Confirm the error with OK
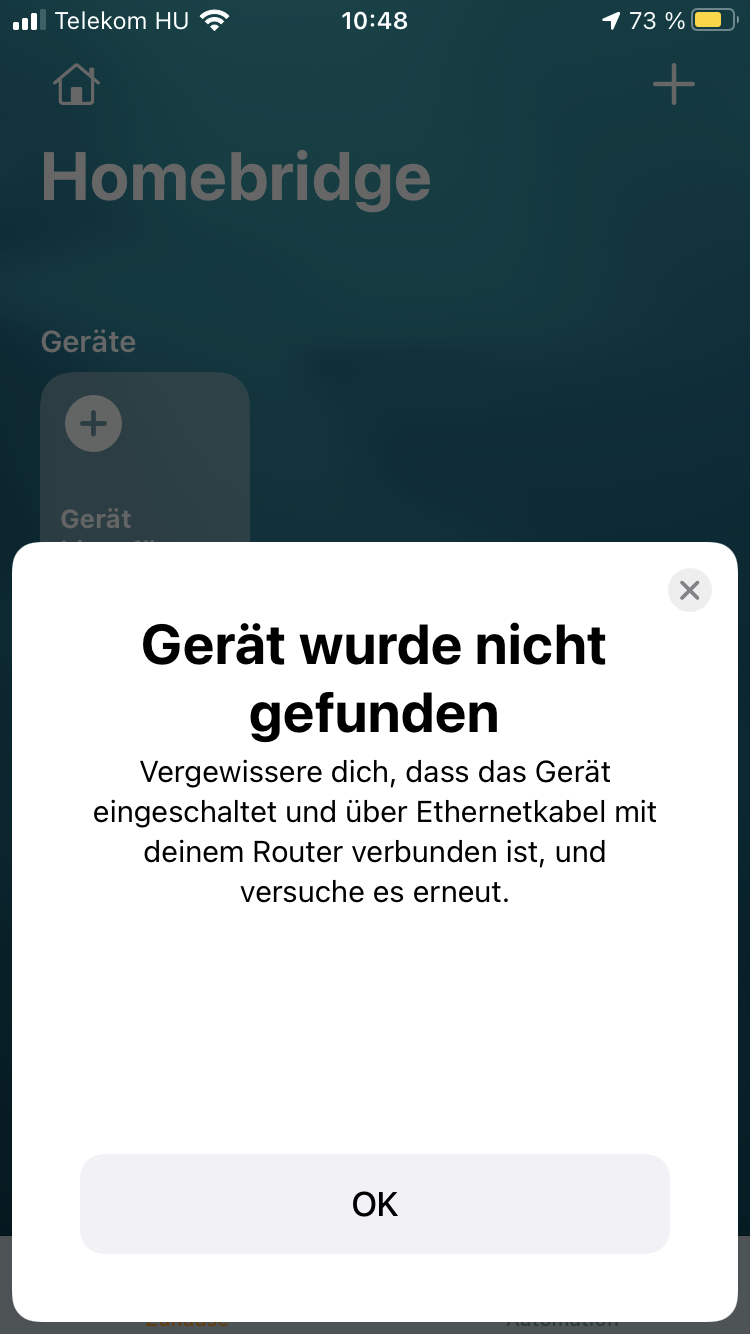Viewport: 750px width, 1334px height. point(374,1203)
